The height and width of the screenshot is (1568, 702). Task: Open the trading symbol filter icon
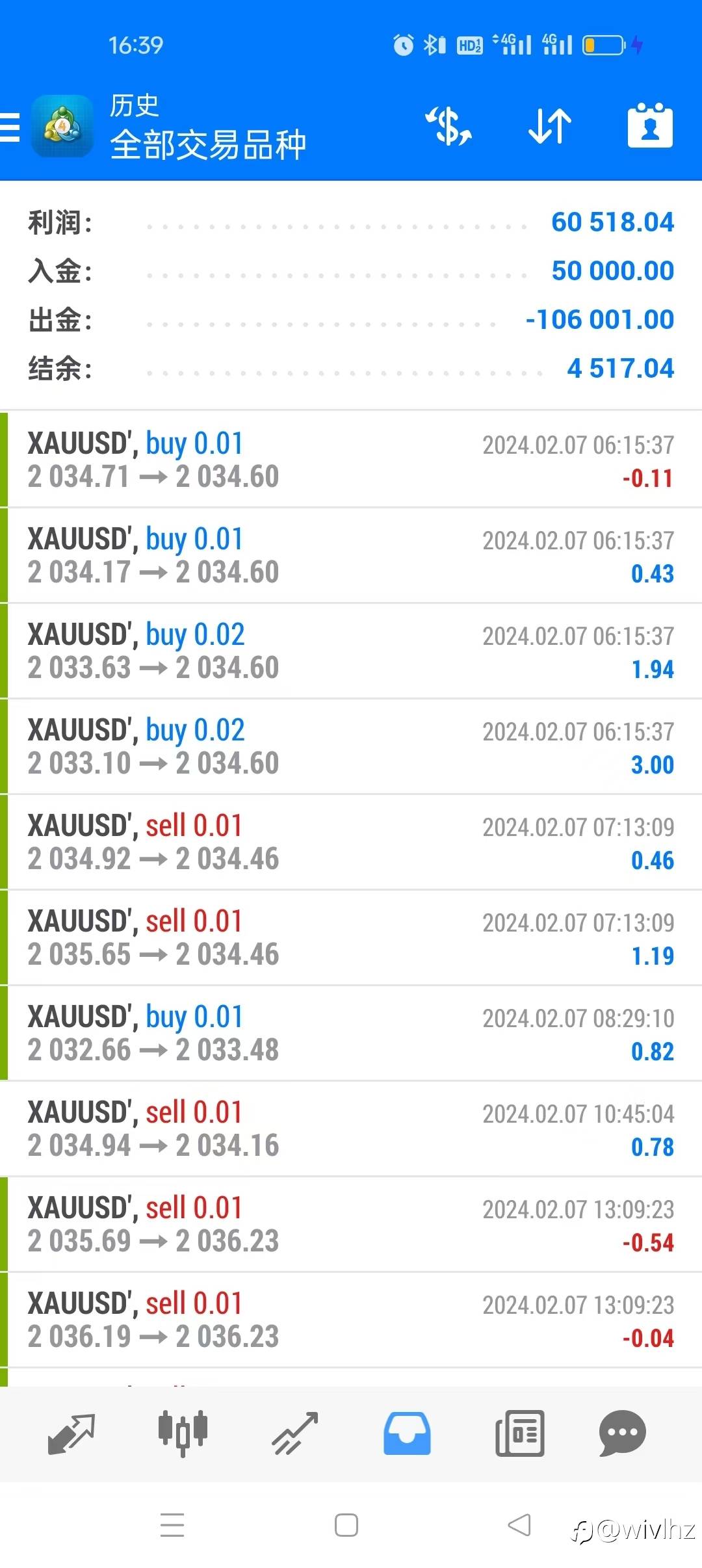point(448,126)
